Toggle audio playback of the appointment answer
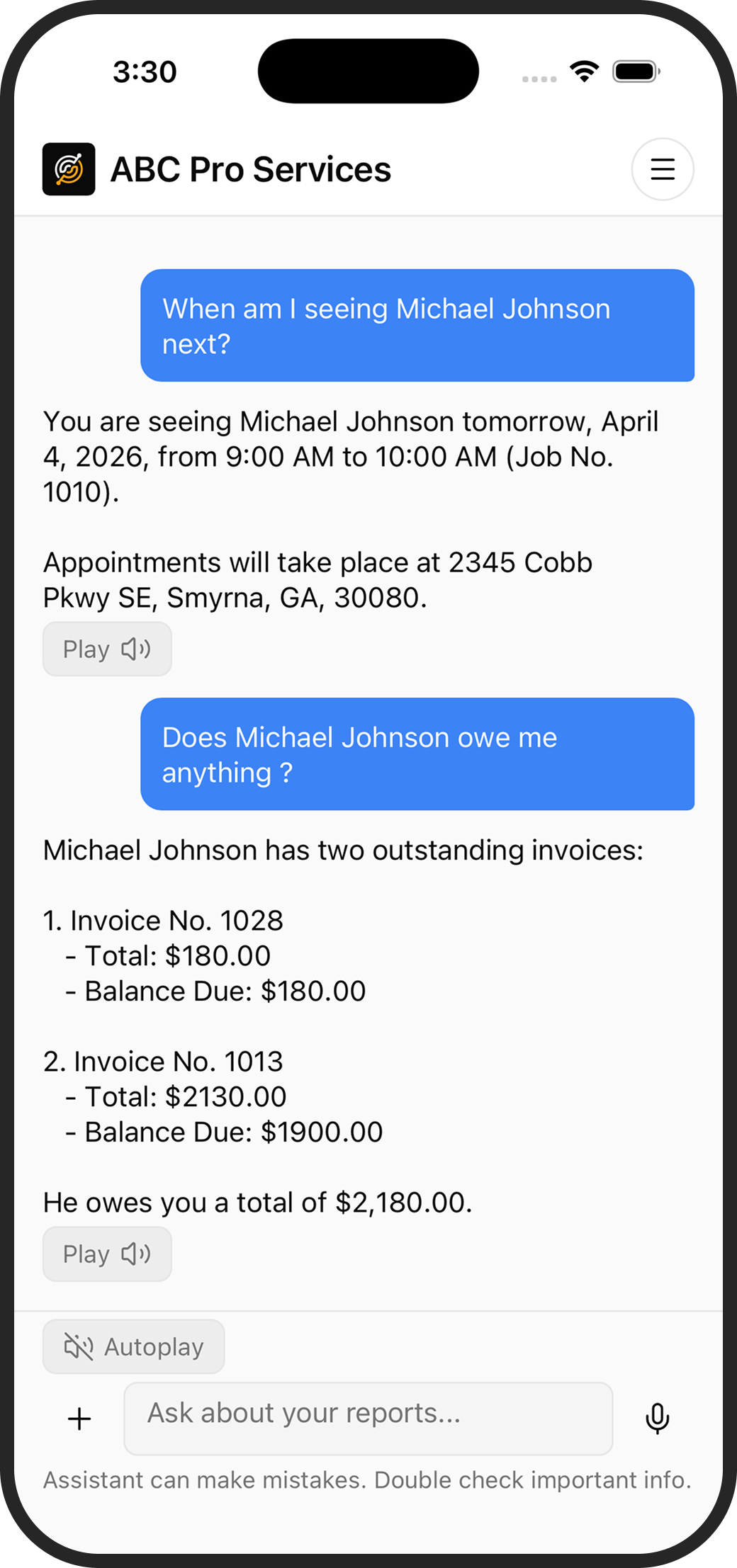 coord(106,649)
